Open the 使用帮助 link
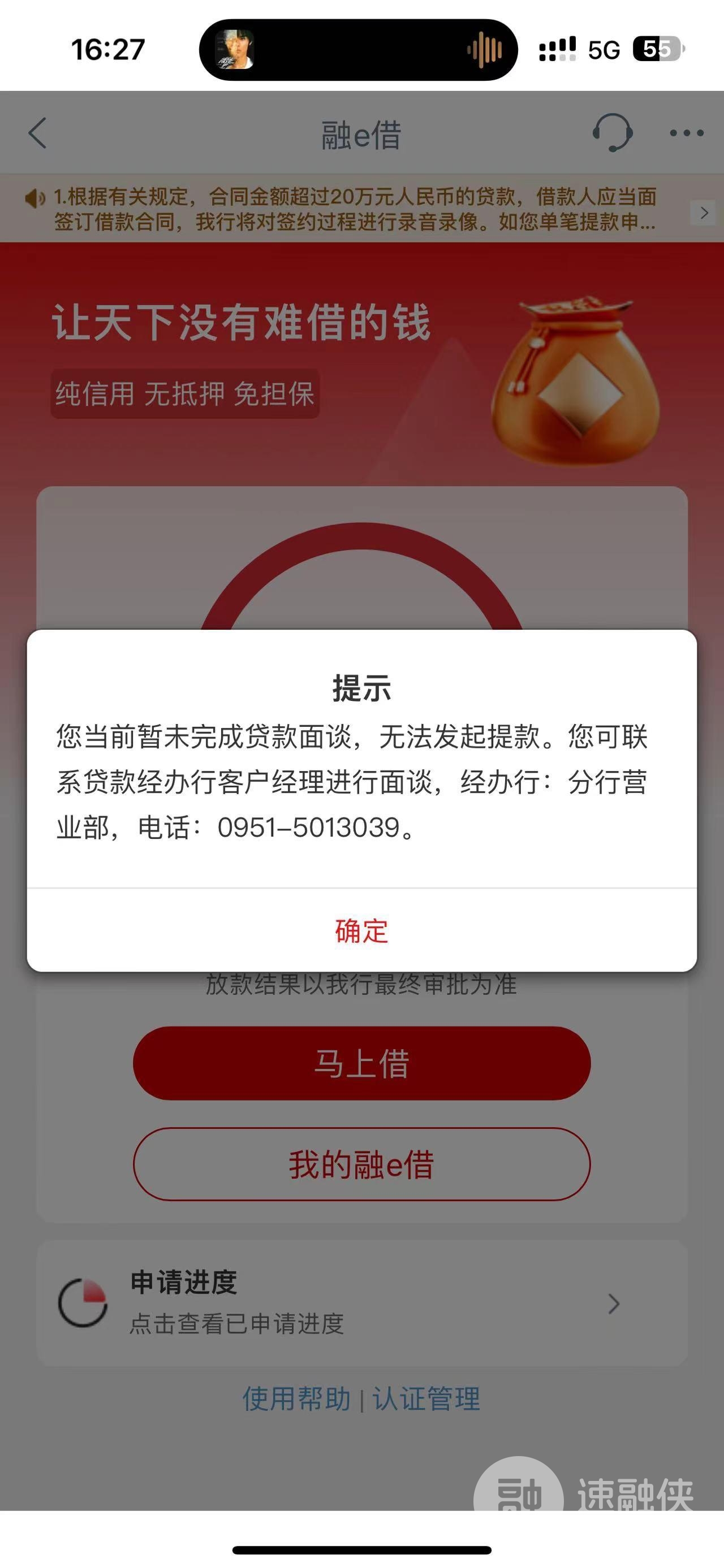Image resolution: width=724 pixels, height=1568 pixels. click(296, 1399)
